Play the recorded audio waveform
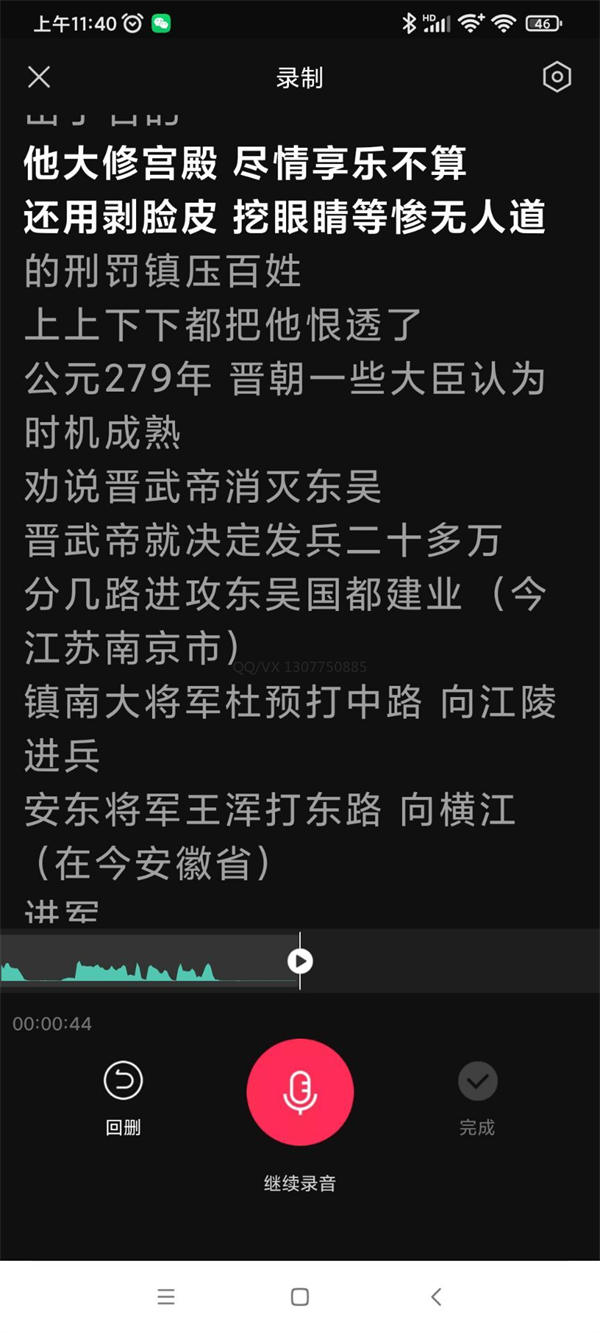 pyautogui.click(x=300, y=961)
